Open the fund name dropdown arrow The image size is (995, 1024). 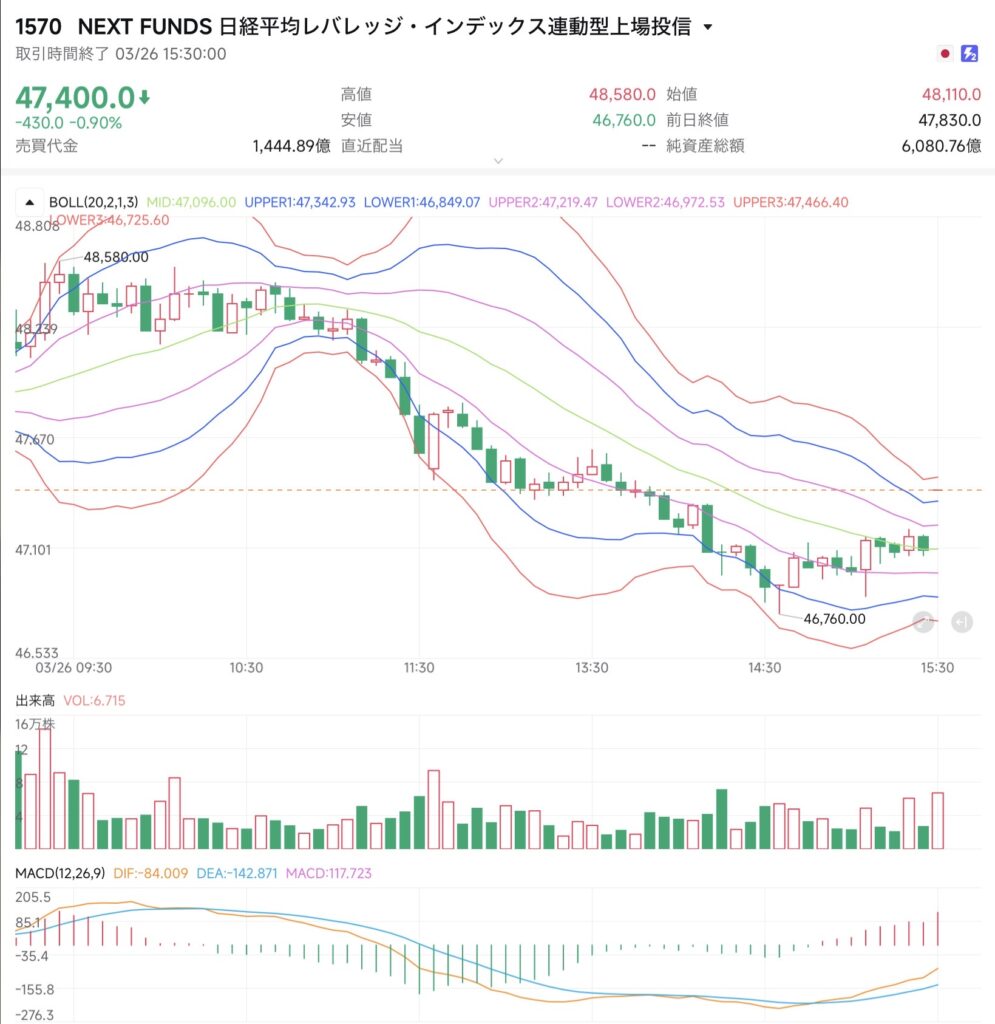[709, 27]
